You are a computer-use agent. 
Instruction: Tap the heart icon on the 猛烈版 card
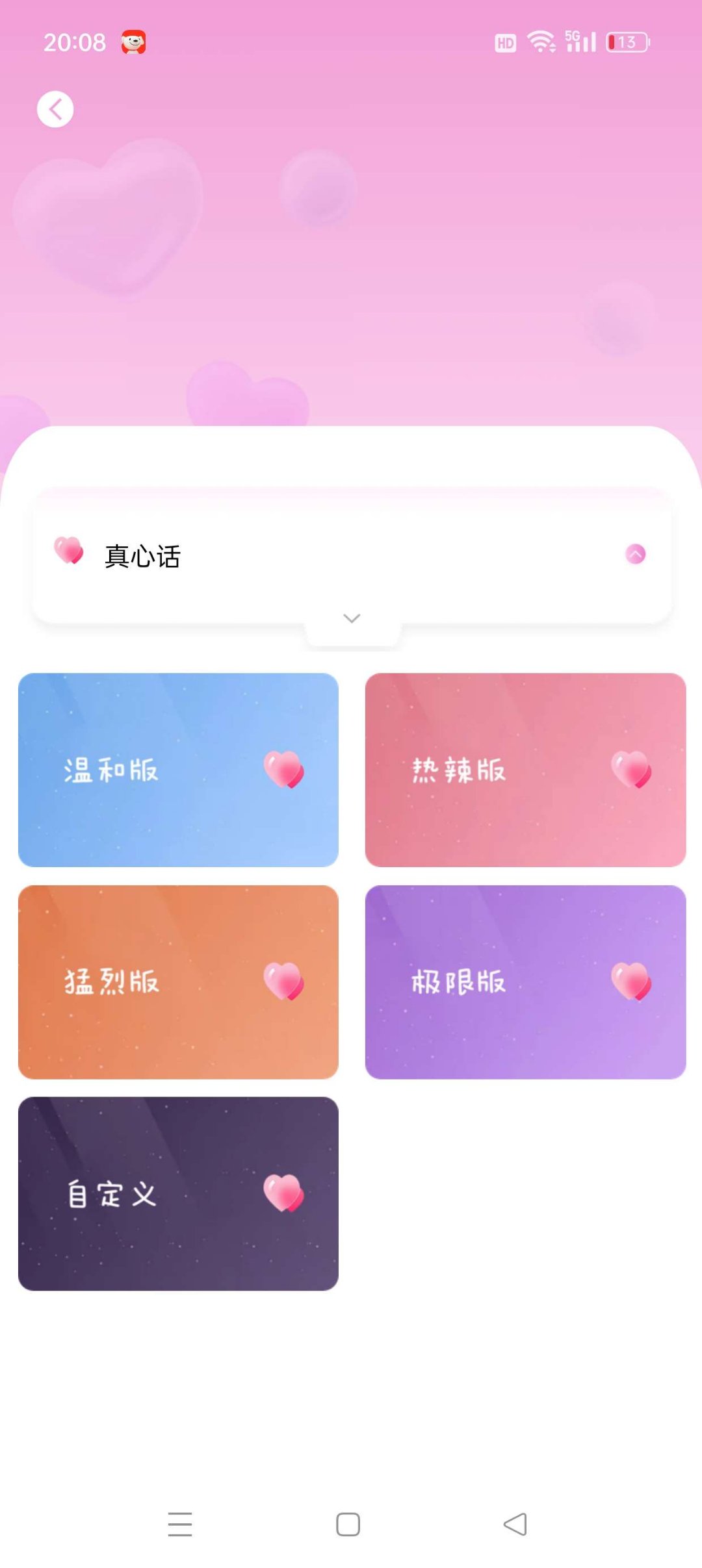point(284,983)
